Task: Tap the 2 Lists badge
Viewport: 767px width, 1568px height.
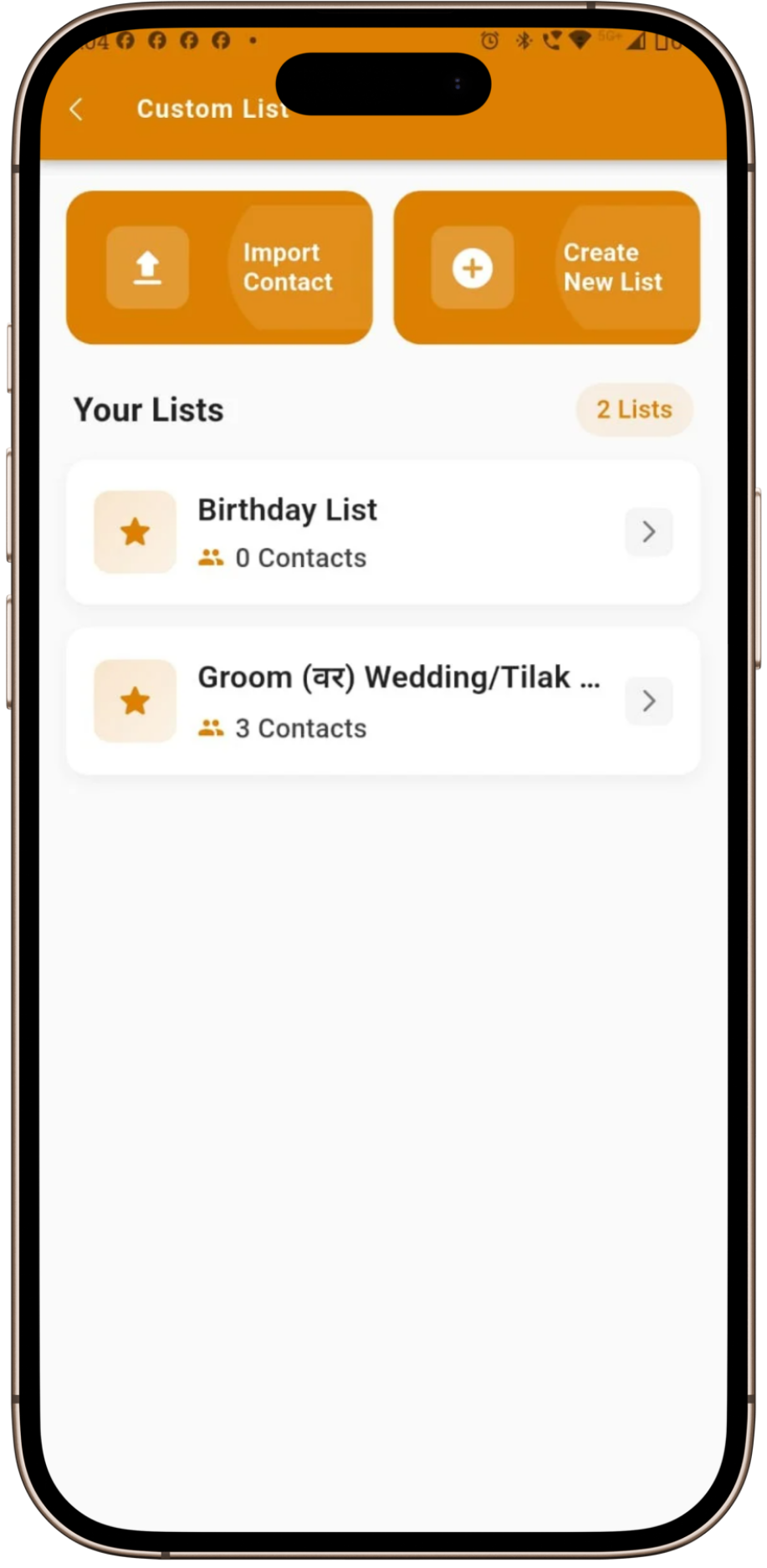Action: pyautogui.click(x=633, y=409)
